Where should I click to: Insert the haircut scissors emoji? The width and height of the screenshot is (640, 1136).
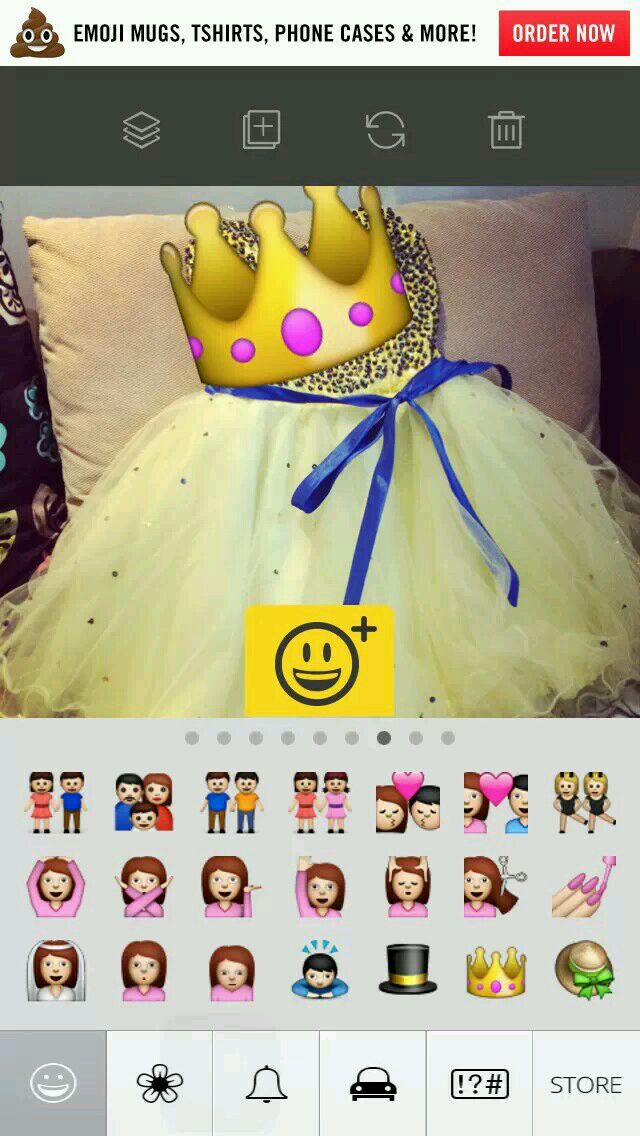click(495, 887)
